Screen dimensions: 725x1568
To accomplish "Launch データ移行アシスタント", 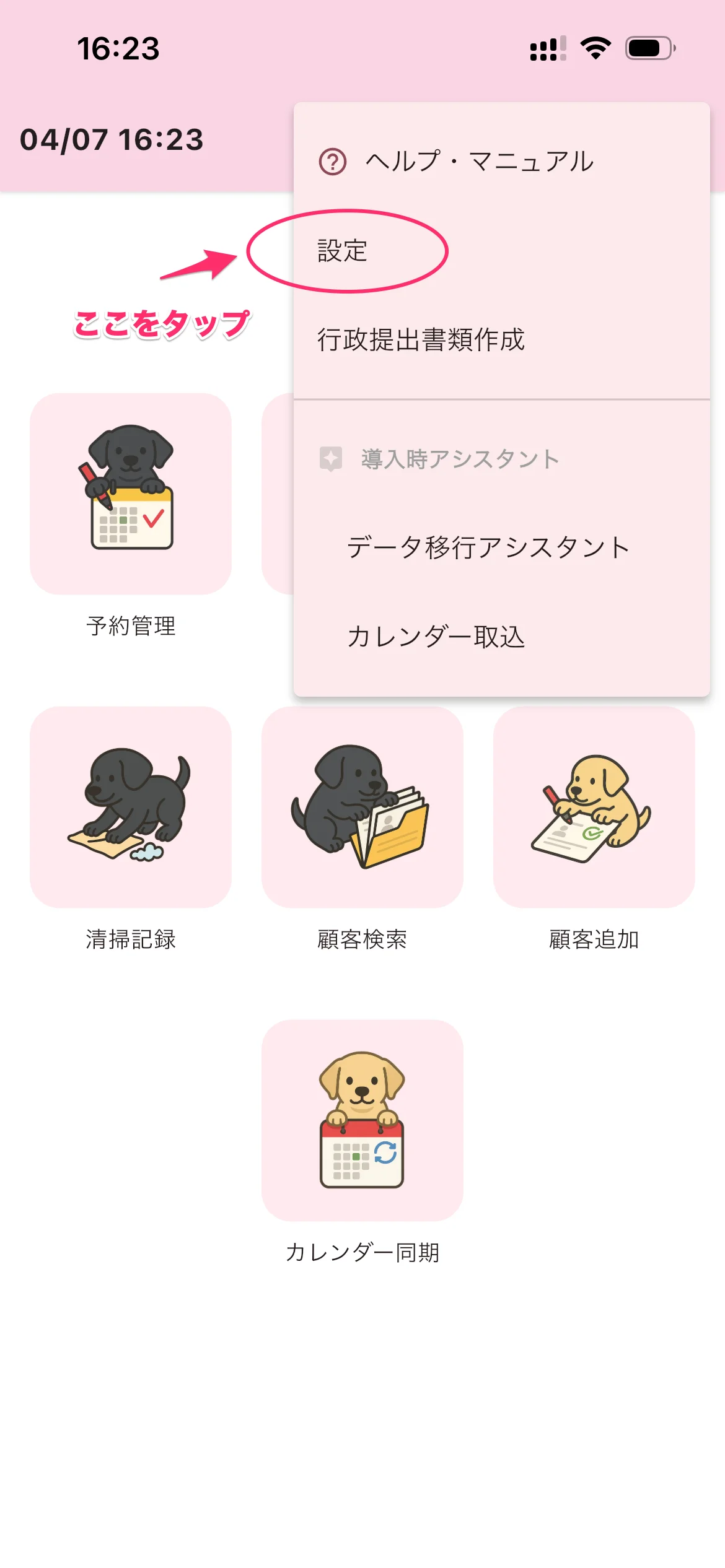I will [x=488, y=547].
